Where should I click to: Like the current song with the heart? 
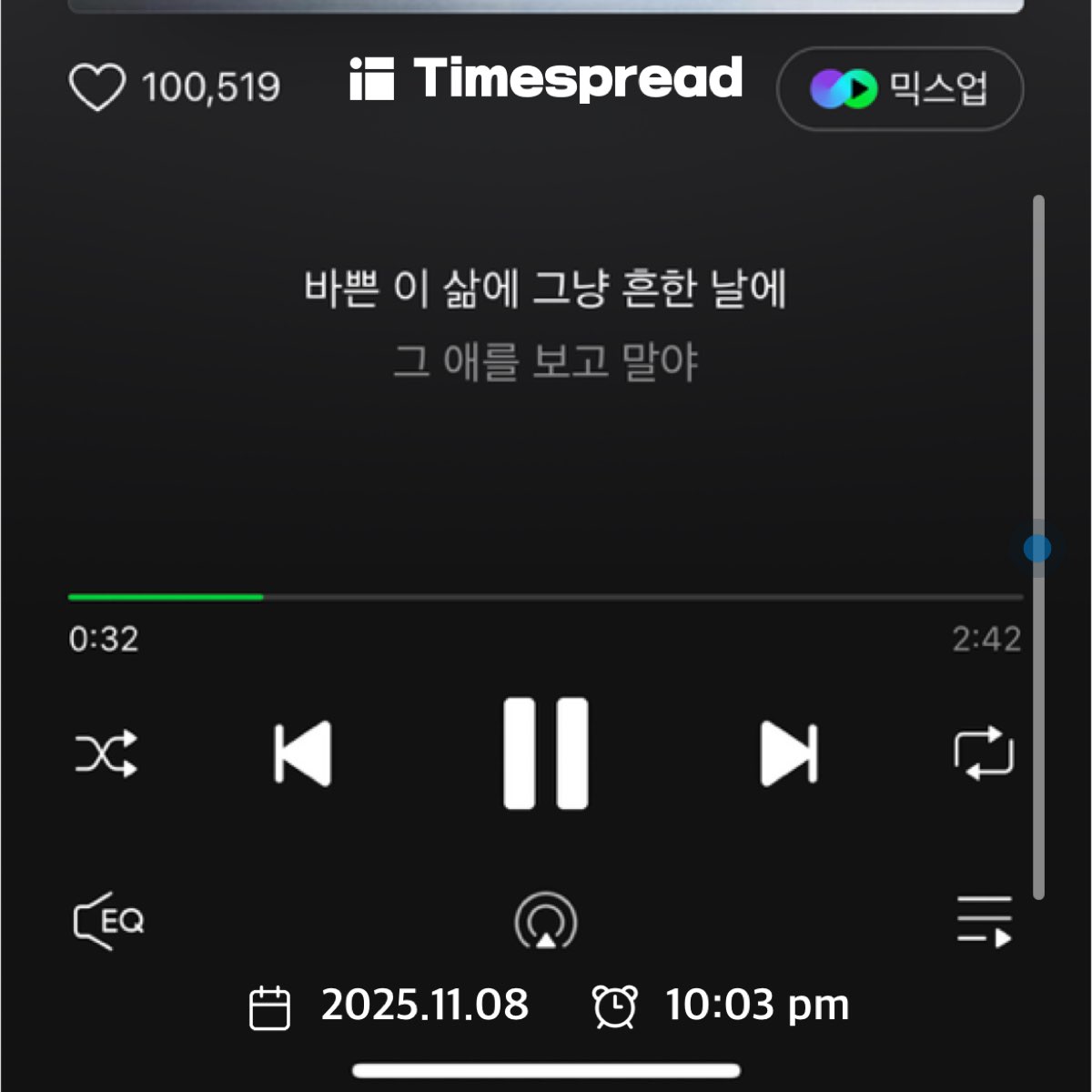click(x=97, y=88)
